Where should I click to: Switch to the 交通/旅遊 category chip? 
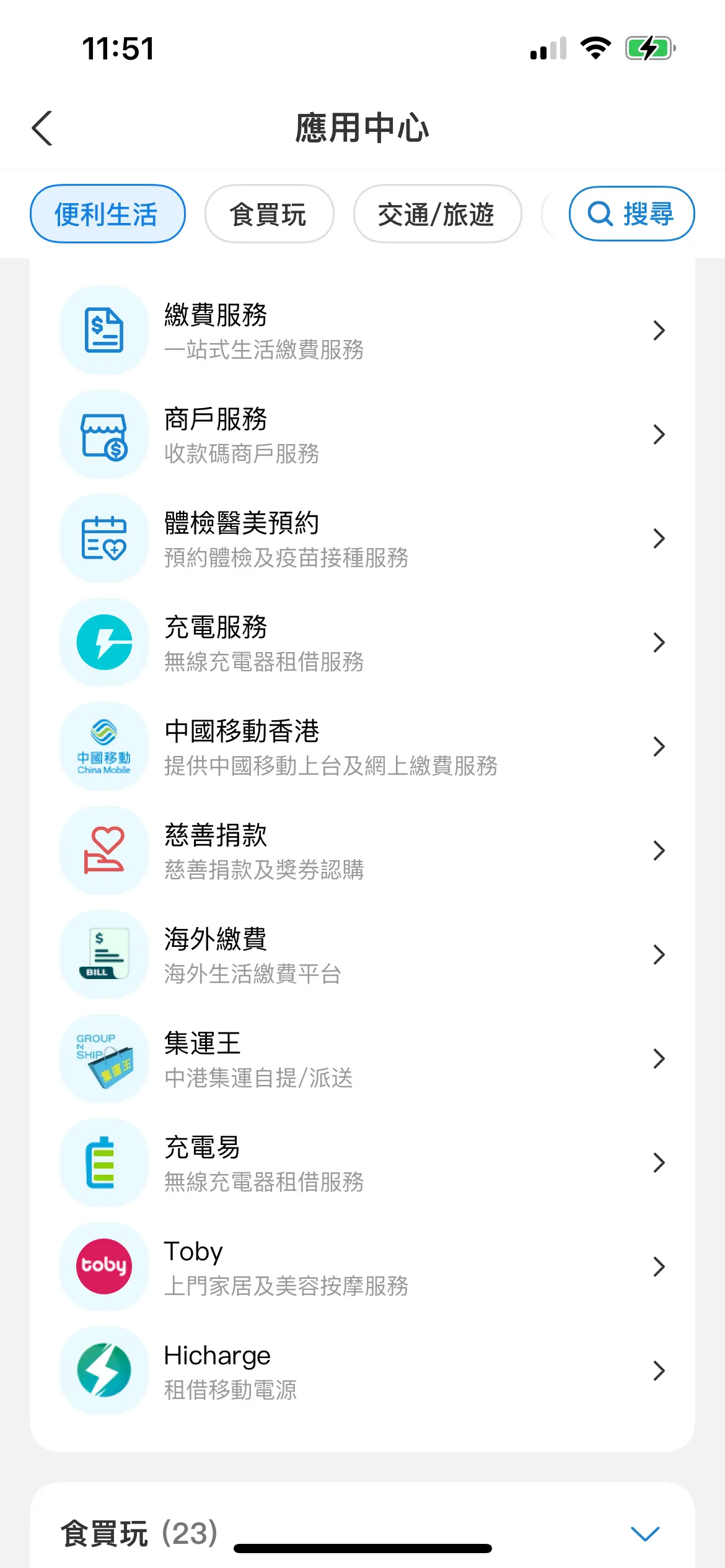pyautogui.click(x=437, y=214)
